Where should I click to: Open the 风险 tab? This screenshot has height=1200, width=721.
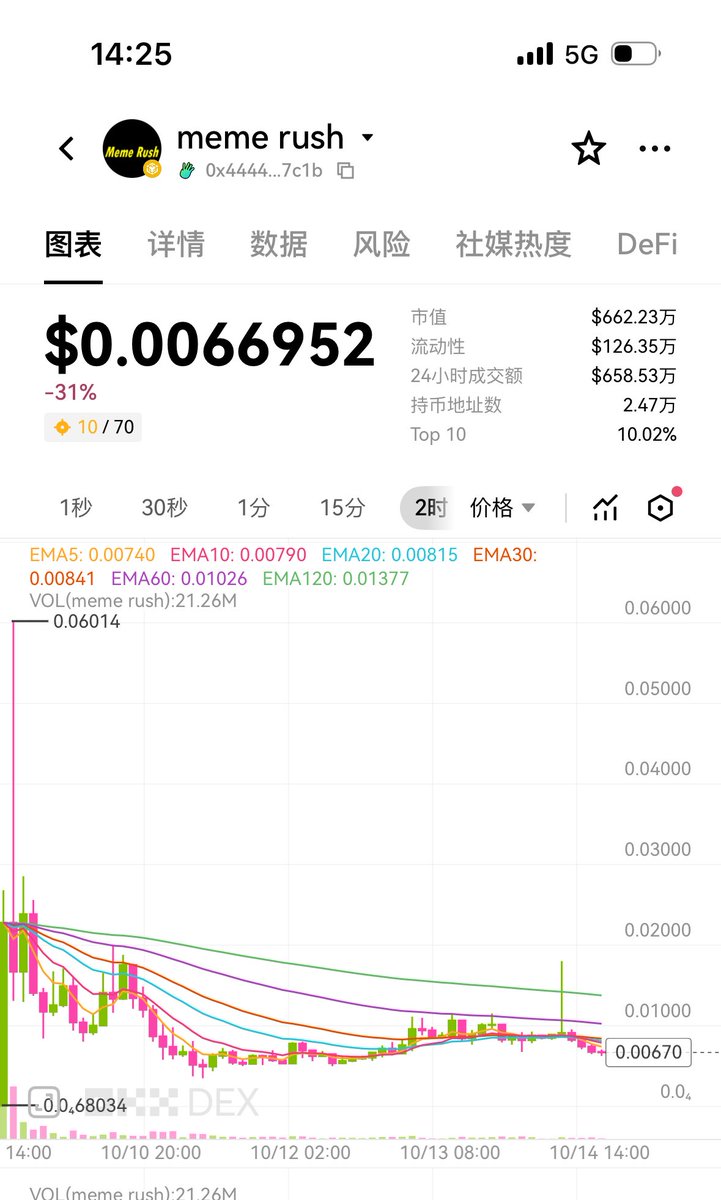(381, 244)
